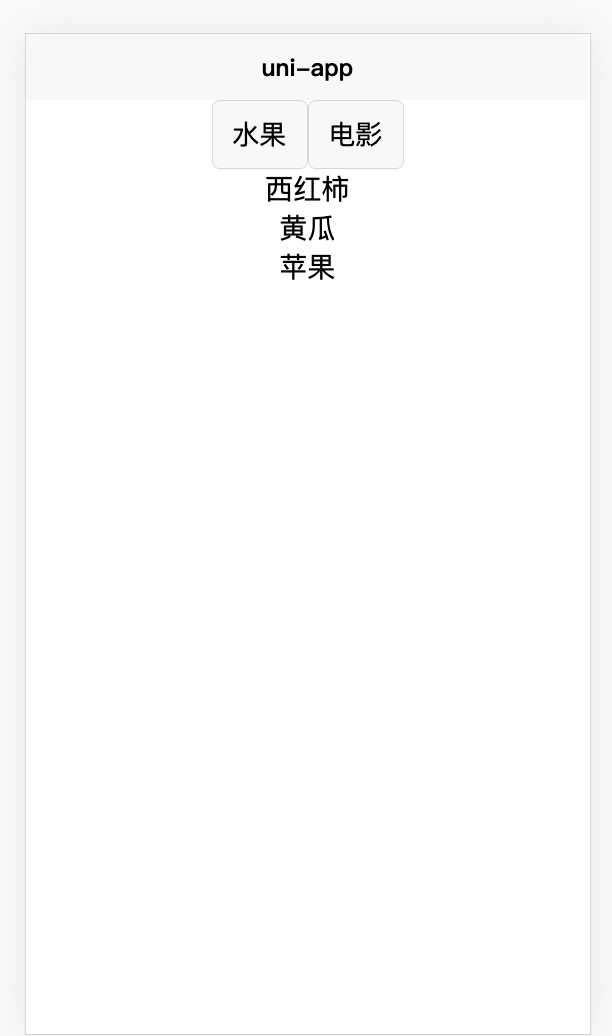The image size is (612, 1036).
Task: Tap the 水果 button
Action: 260,135
